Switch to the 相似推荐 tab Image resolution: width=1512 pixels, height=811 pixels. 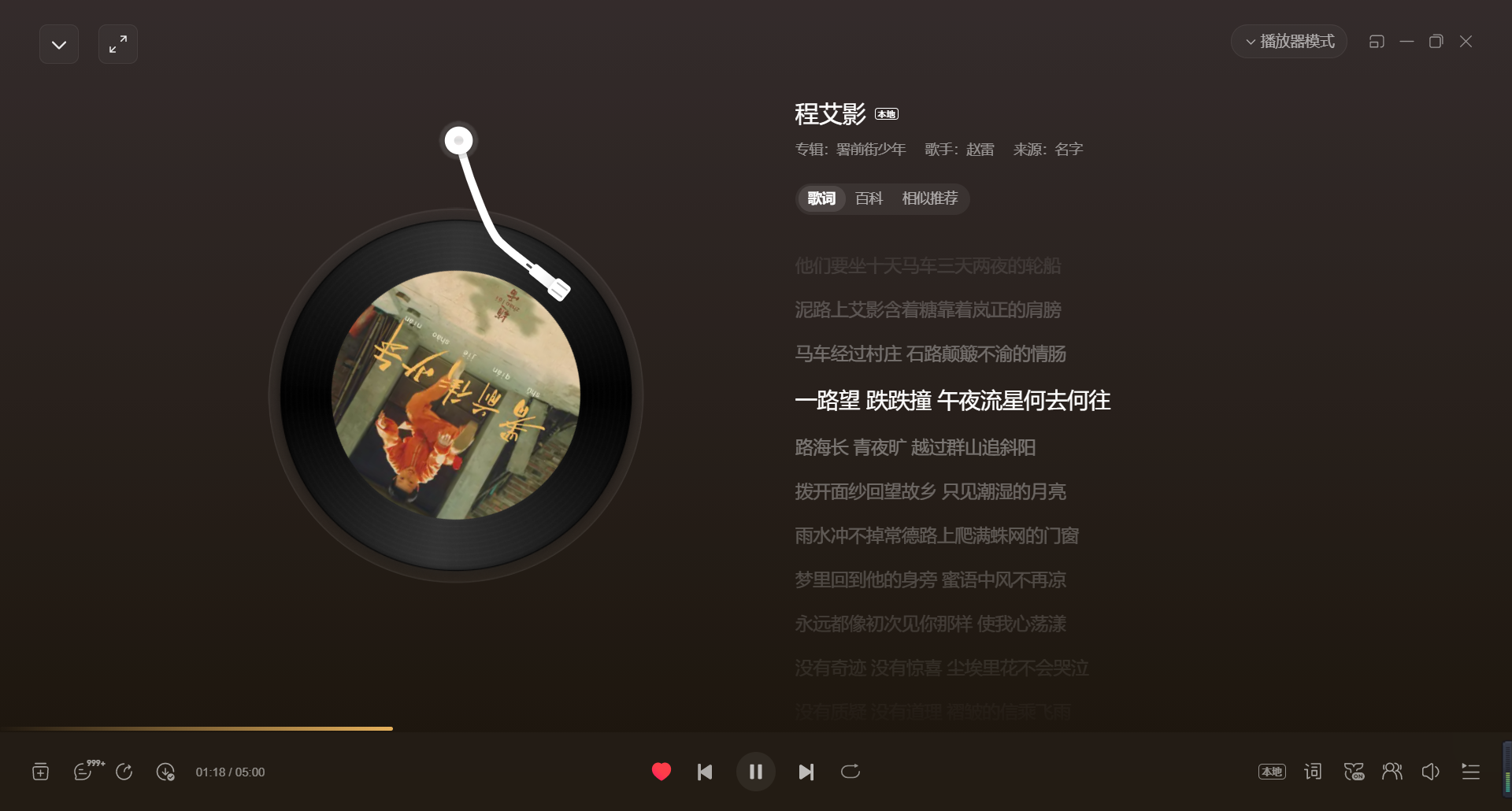pos(929,198)
